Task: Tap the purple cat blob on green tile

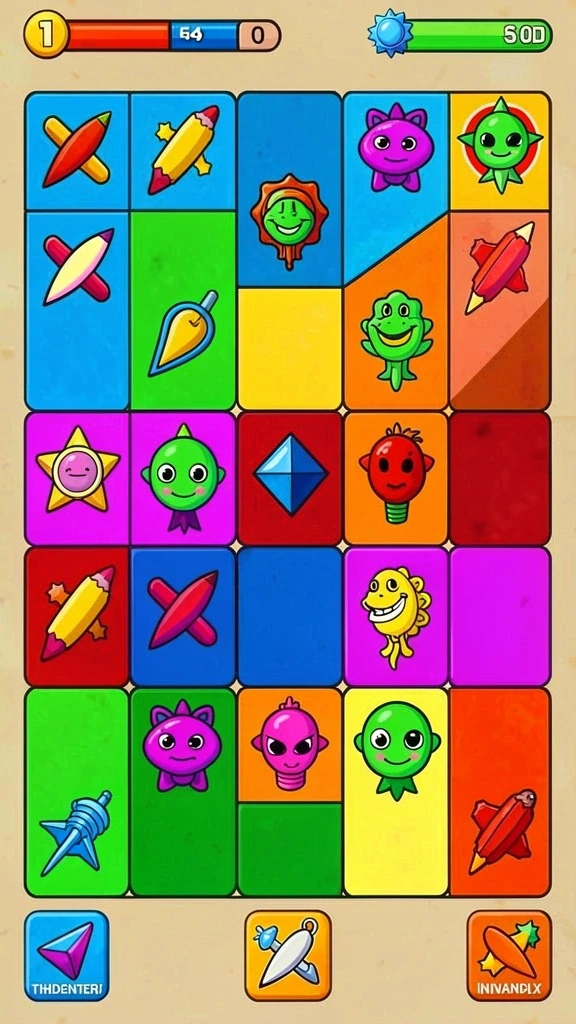Action: coord(183,792)
